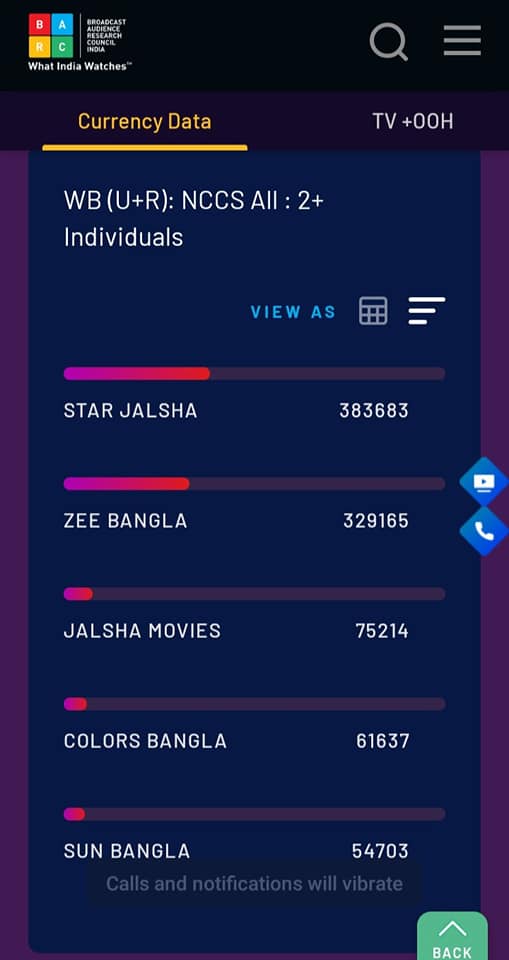Screen dimensions: 509x960
Task: View data as bar chart
Action: click(x=427, y=311)
